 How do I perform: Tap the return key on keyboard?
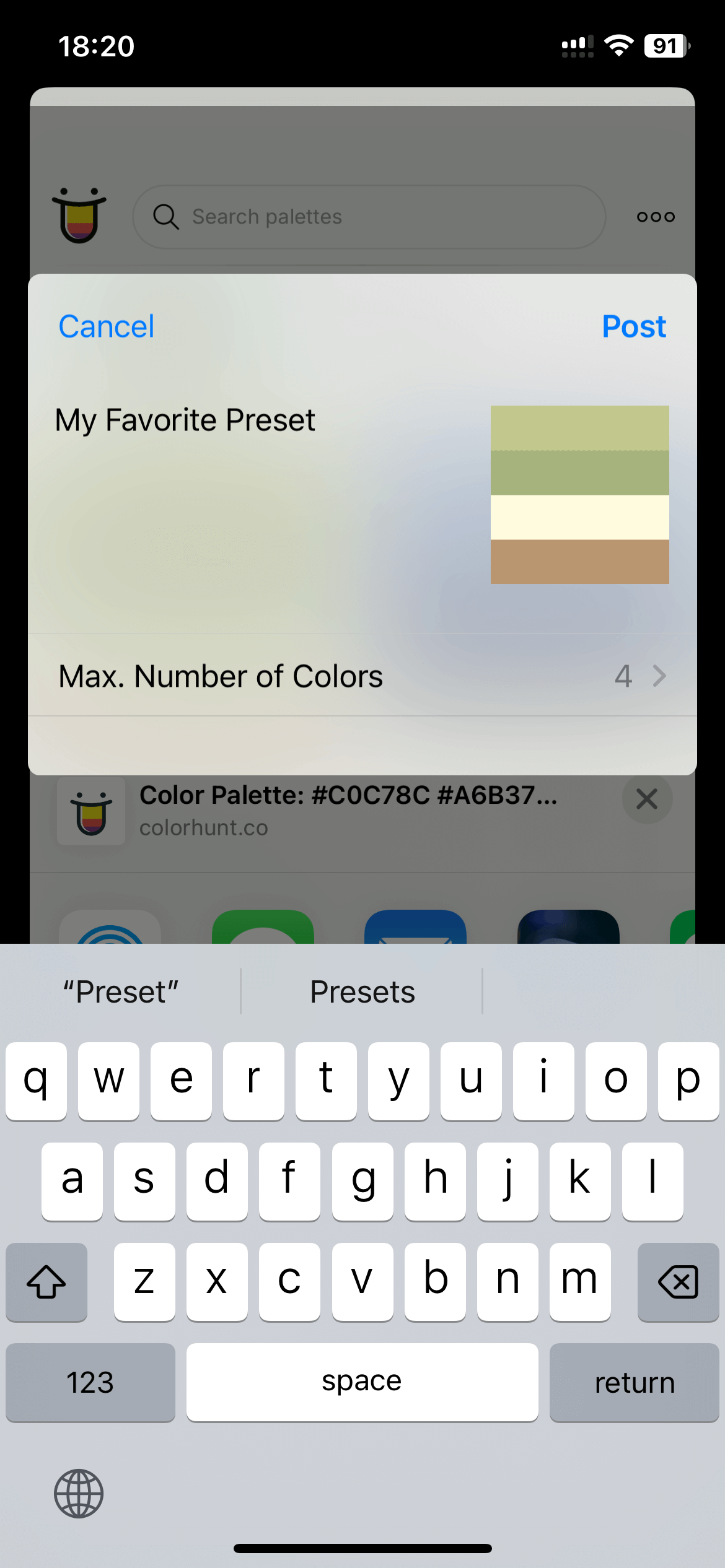pyautogui.click(x=634, y=1382)
